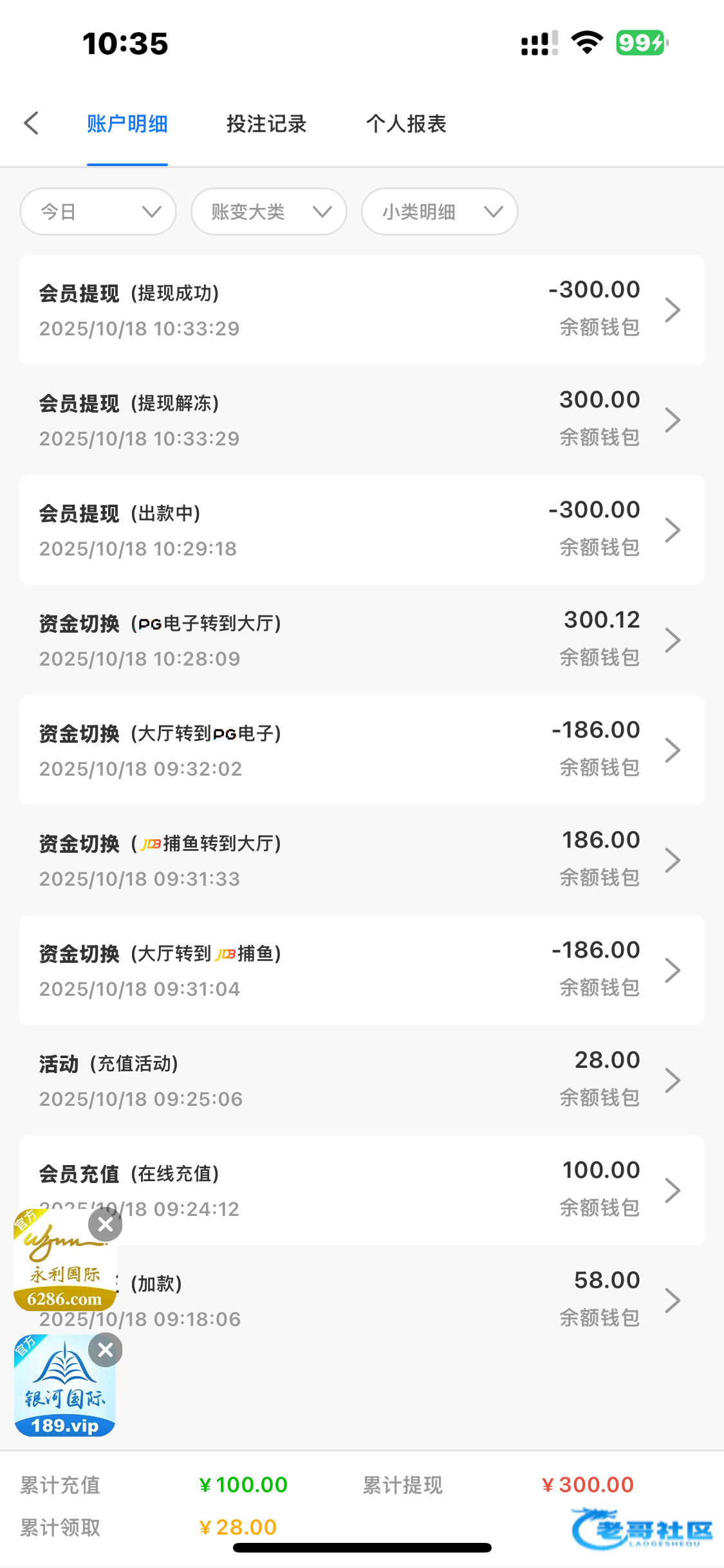Select the 账户明细 tab
Screen dimensions: 724x1568
(127, 124)
